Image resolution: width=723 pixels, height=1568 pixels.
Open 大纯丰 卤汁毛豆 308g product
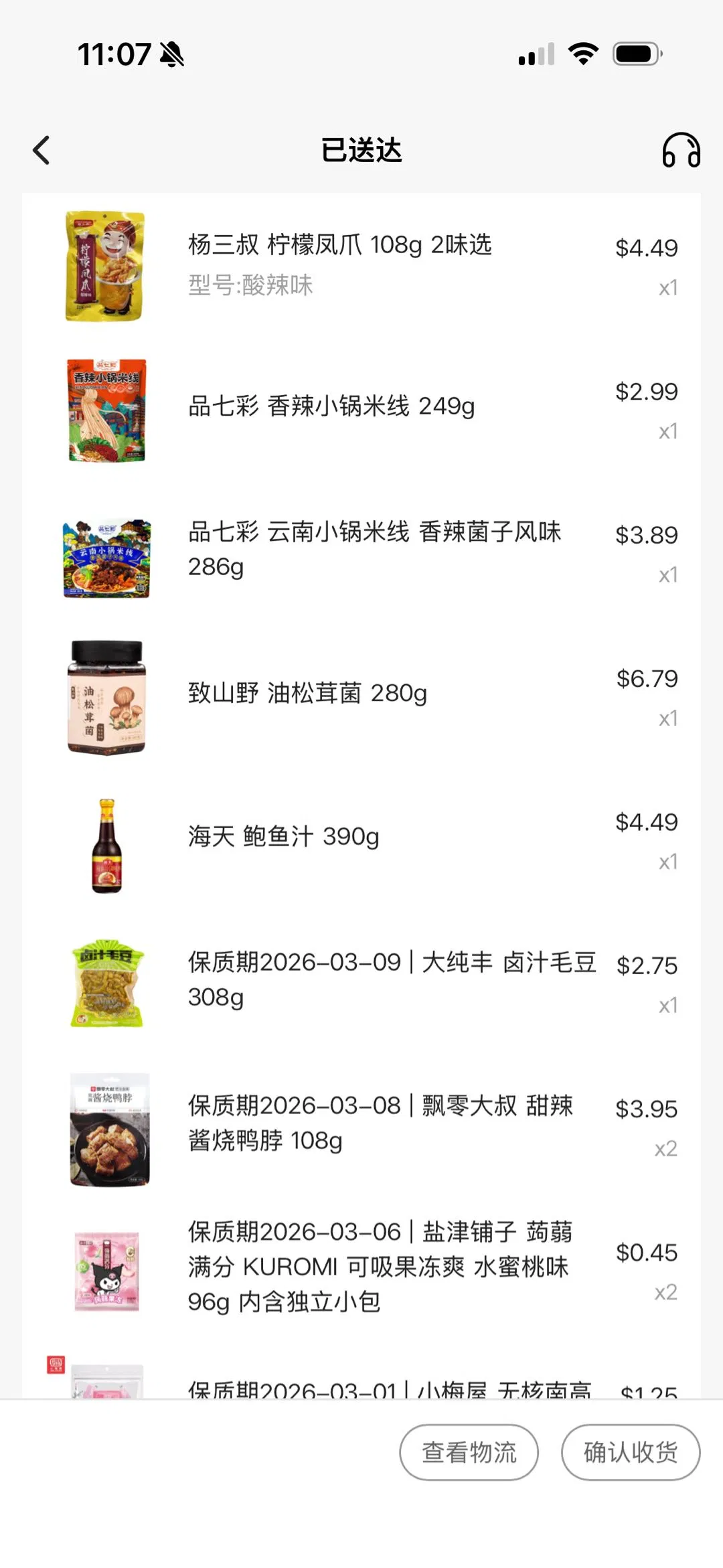(392, 979)
